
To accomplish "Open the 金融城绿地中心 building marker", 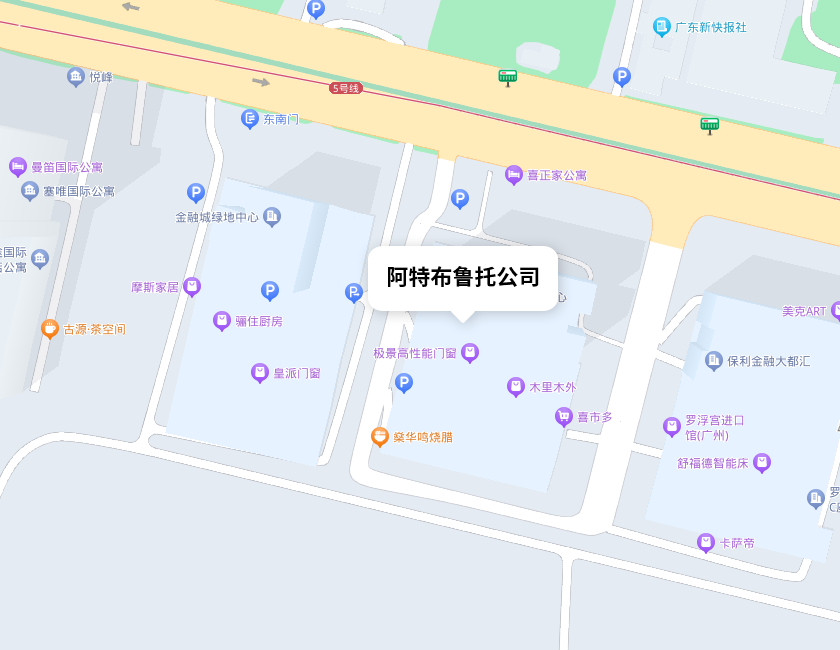I will click(272, 216).
